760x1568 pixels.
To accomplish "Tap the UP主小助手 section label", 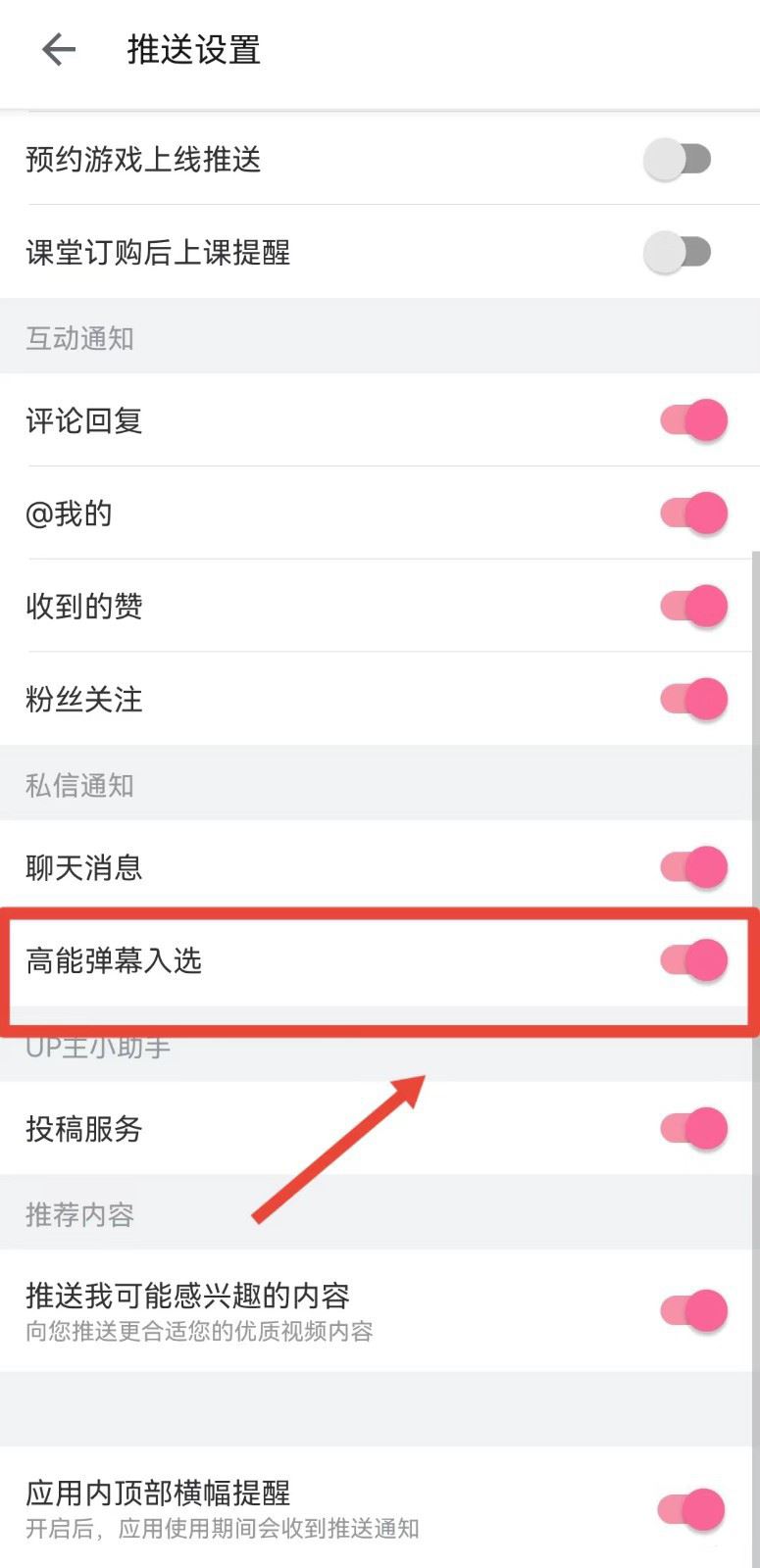I will [x=96, y=1046].
